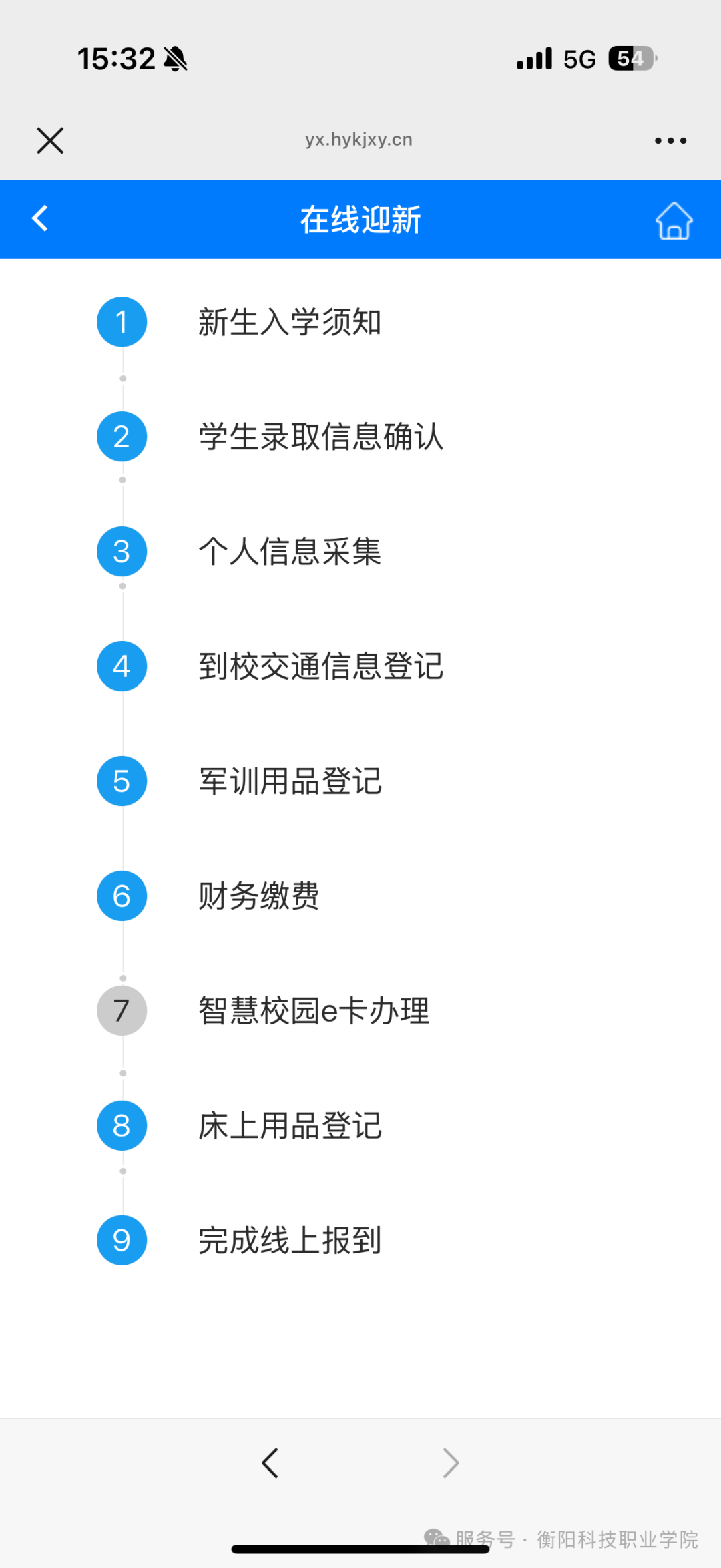Open 智慧校园e卡办理 step

[314, 1011]
